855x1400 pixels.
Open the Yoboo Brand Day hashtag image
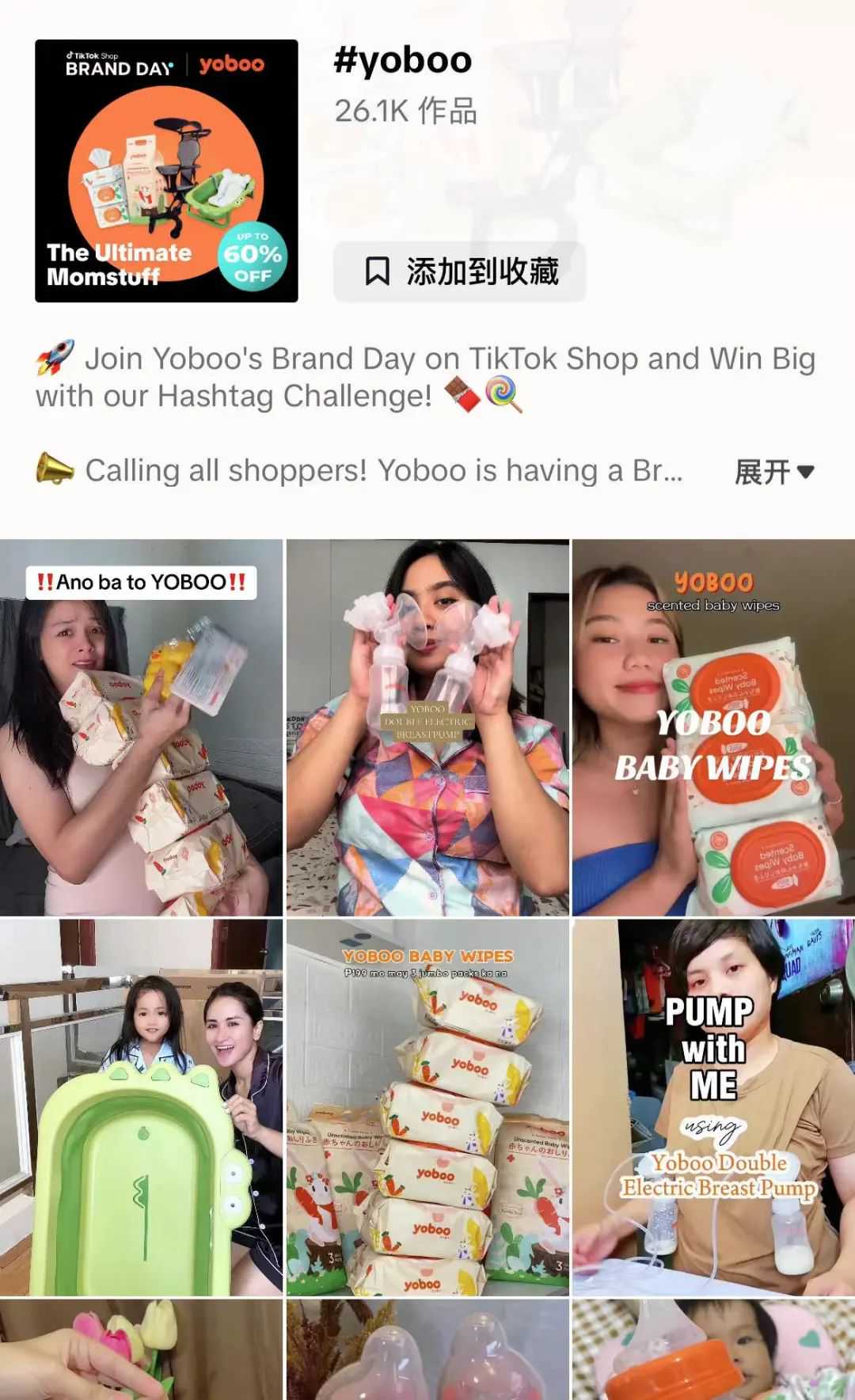[x=166, y=171]
